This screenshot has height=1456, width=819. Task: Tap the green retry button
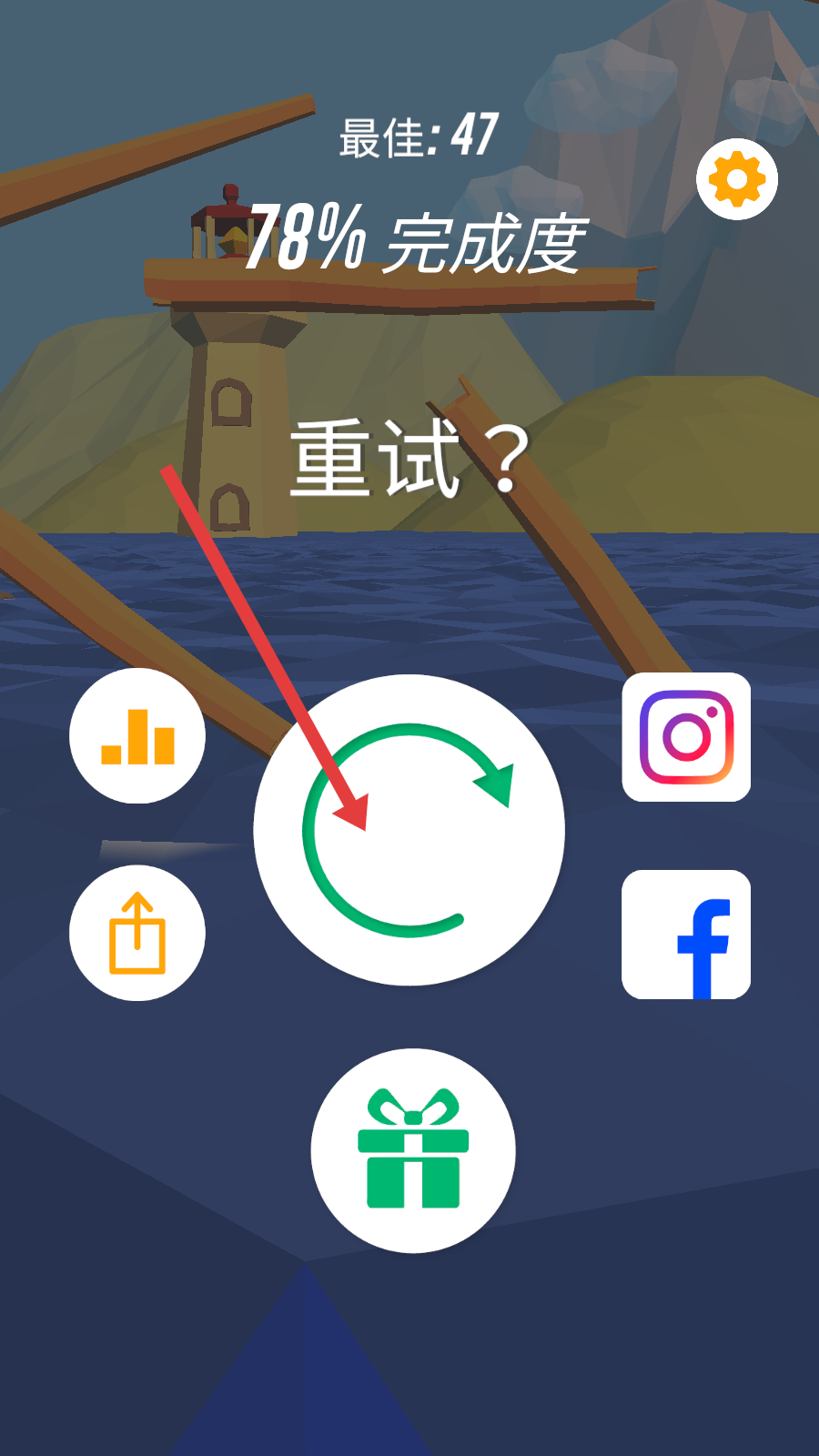(409, 829)
